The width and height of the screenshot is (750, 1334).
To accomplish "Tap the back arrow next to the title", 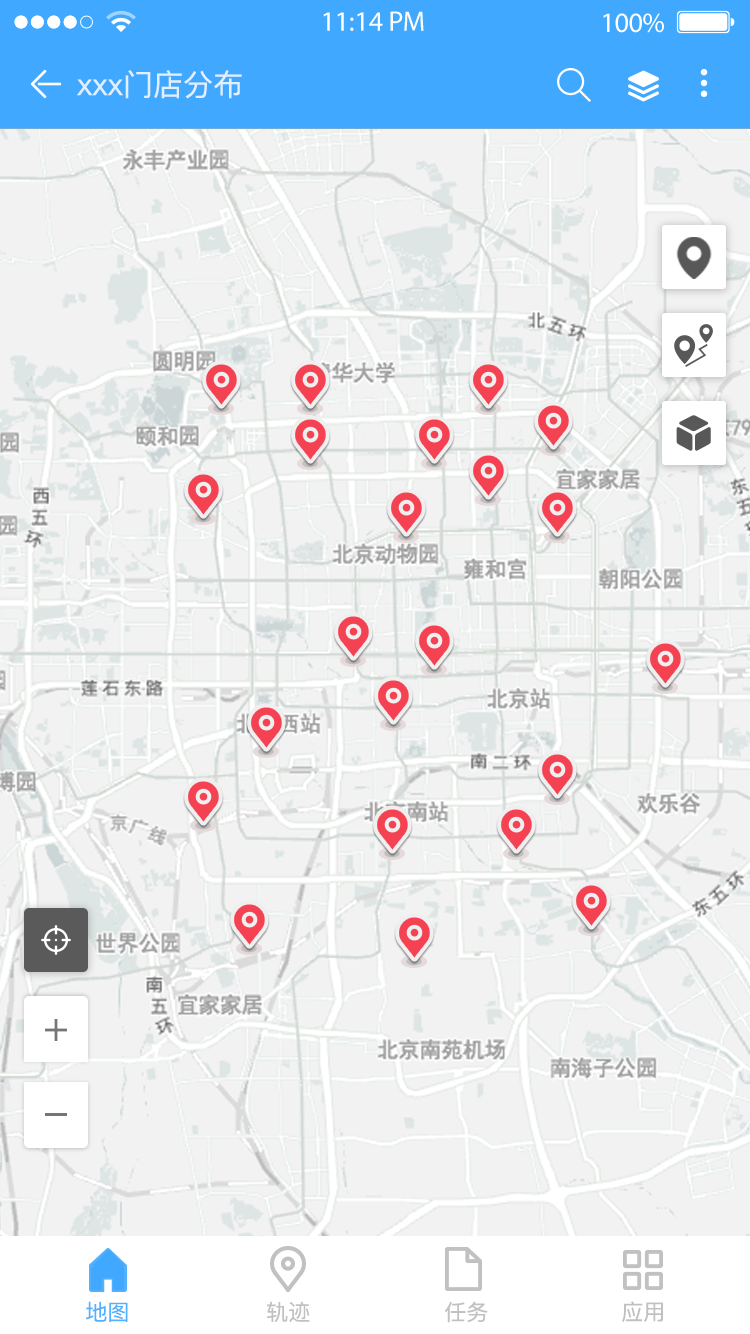I will coord(44,85).
